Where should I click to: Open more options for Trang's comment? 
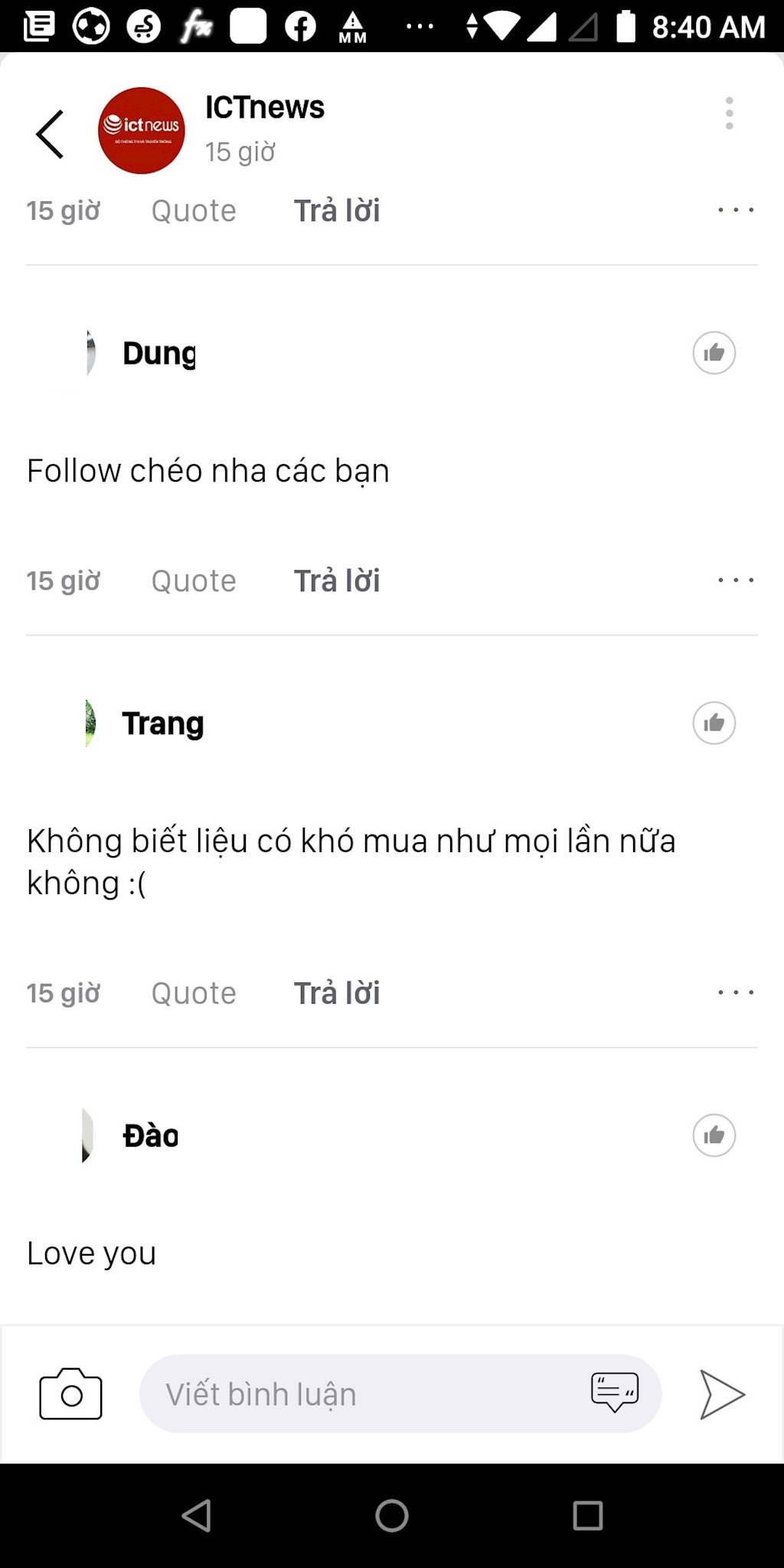[736, 992]
